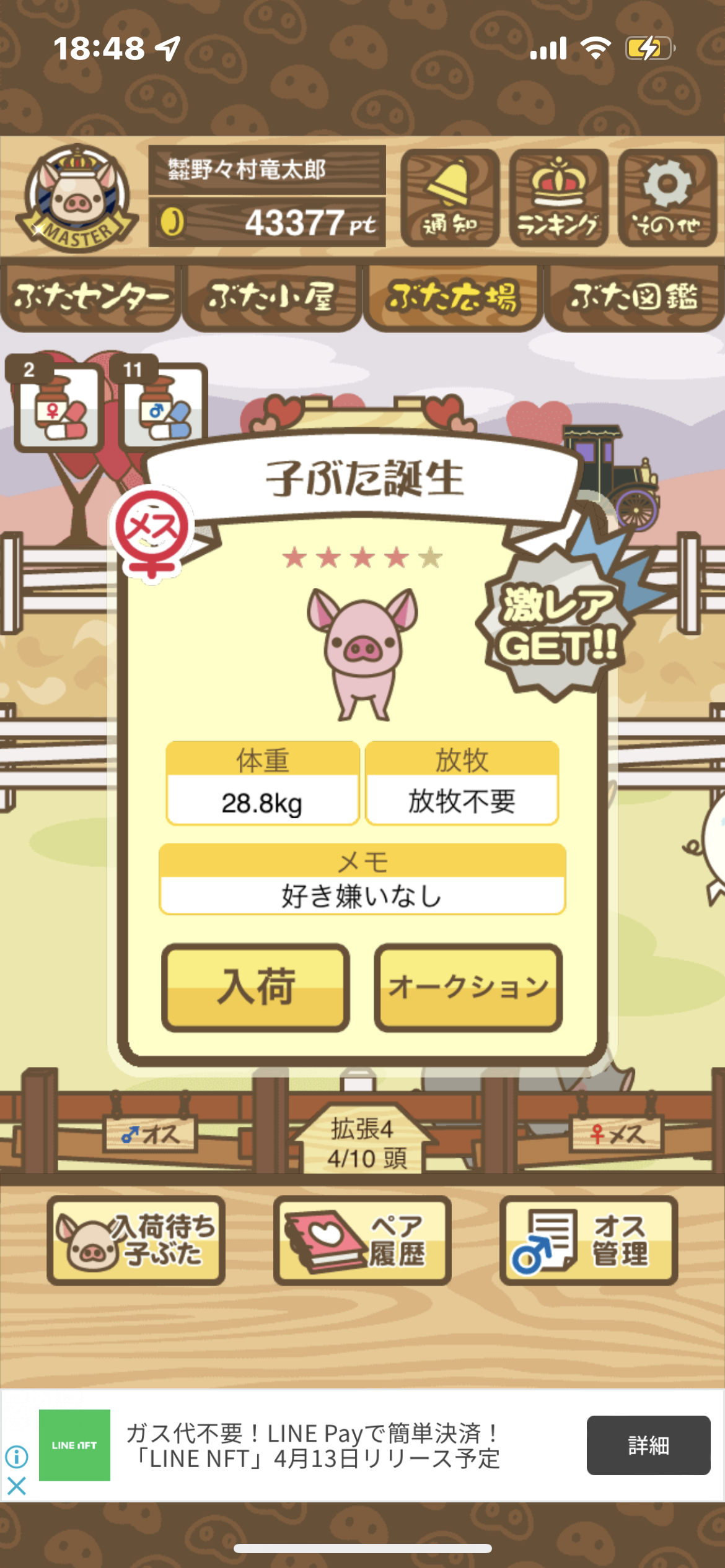Select the female medicine item with count 2
The width and height of the screenshot is (725, 1568).
[x=57, y=404]
